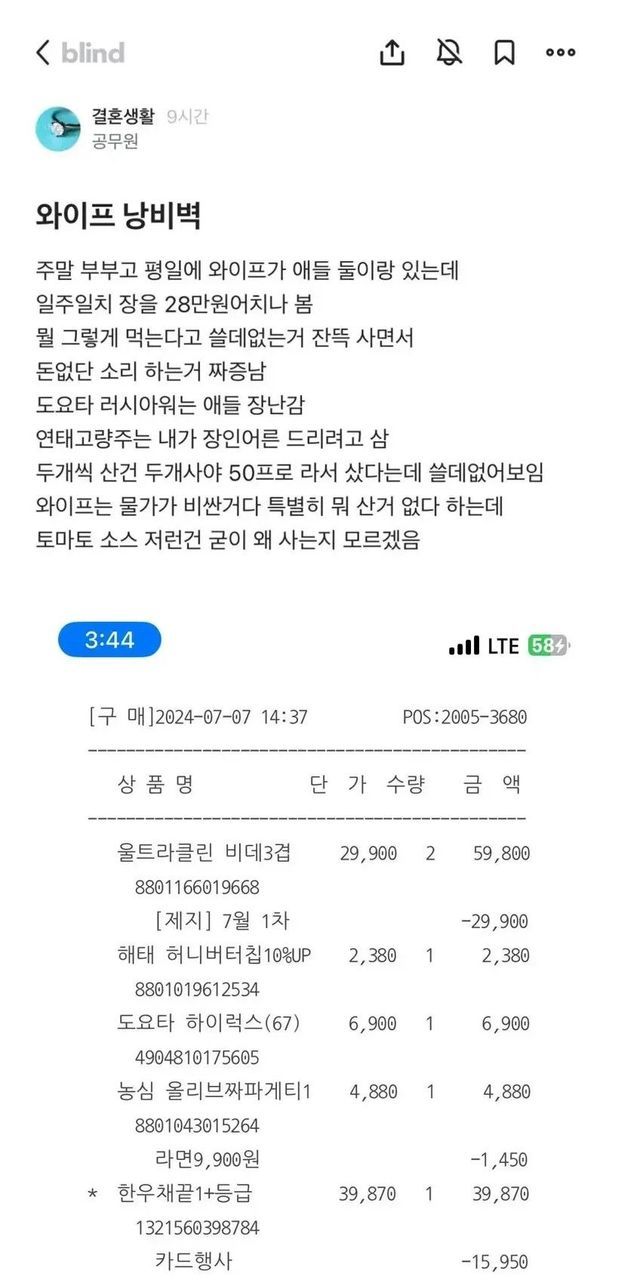
Task: Go back from this Blind post
Action: [x=42, y=53]
